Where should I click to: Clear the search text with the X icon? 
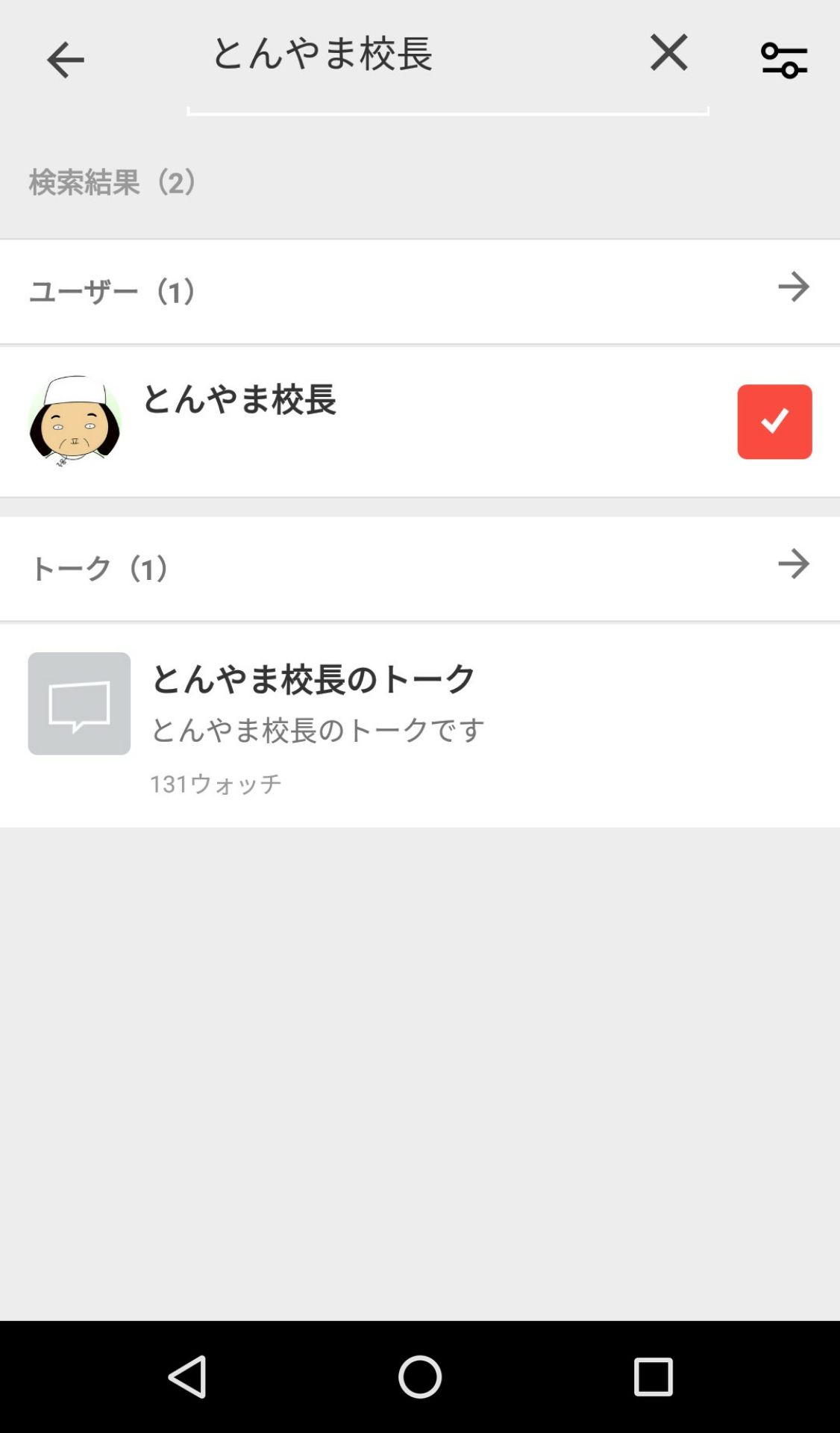(x=666, y=54)
